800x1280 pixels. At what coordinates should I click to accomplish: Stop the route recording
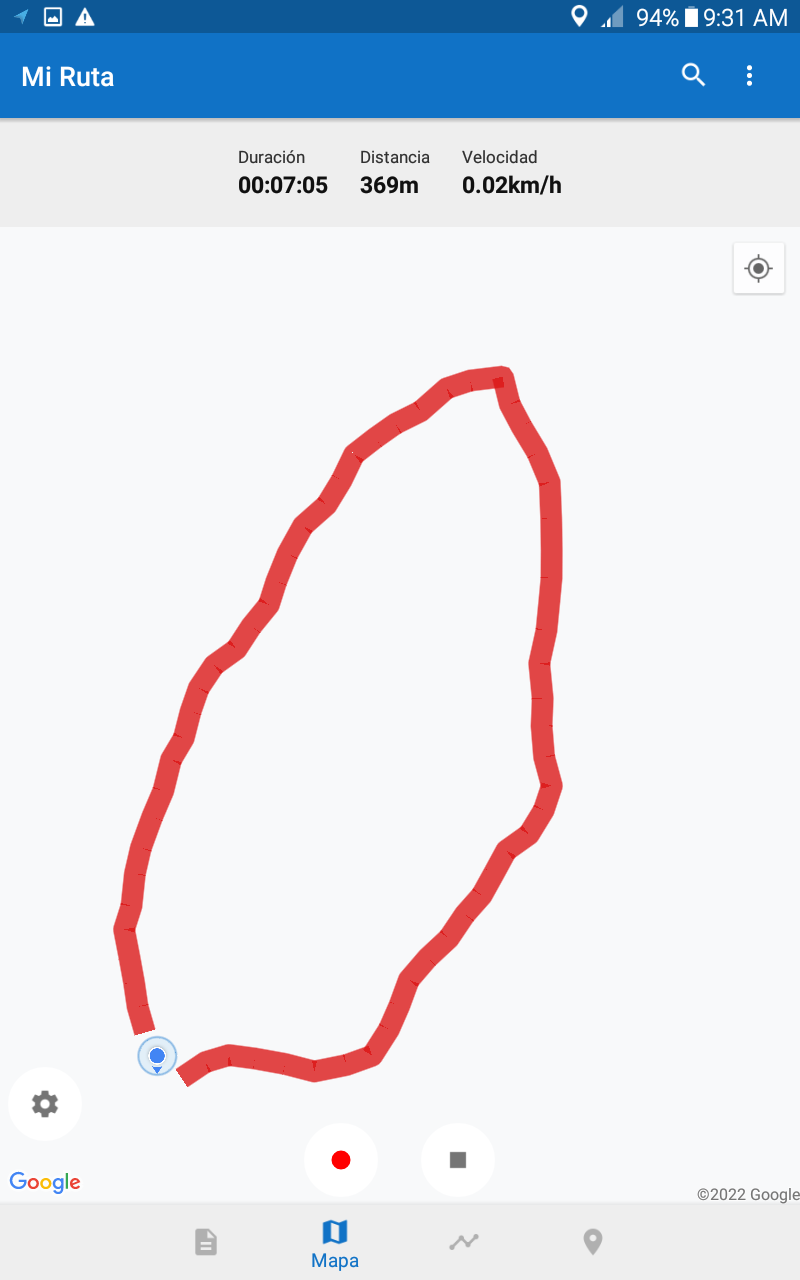458,1160
